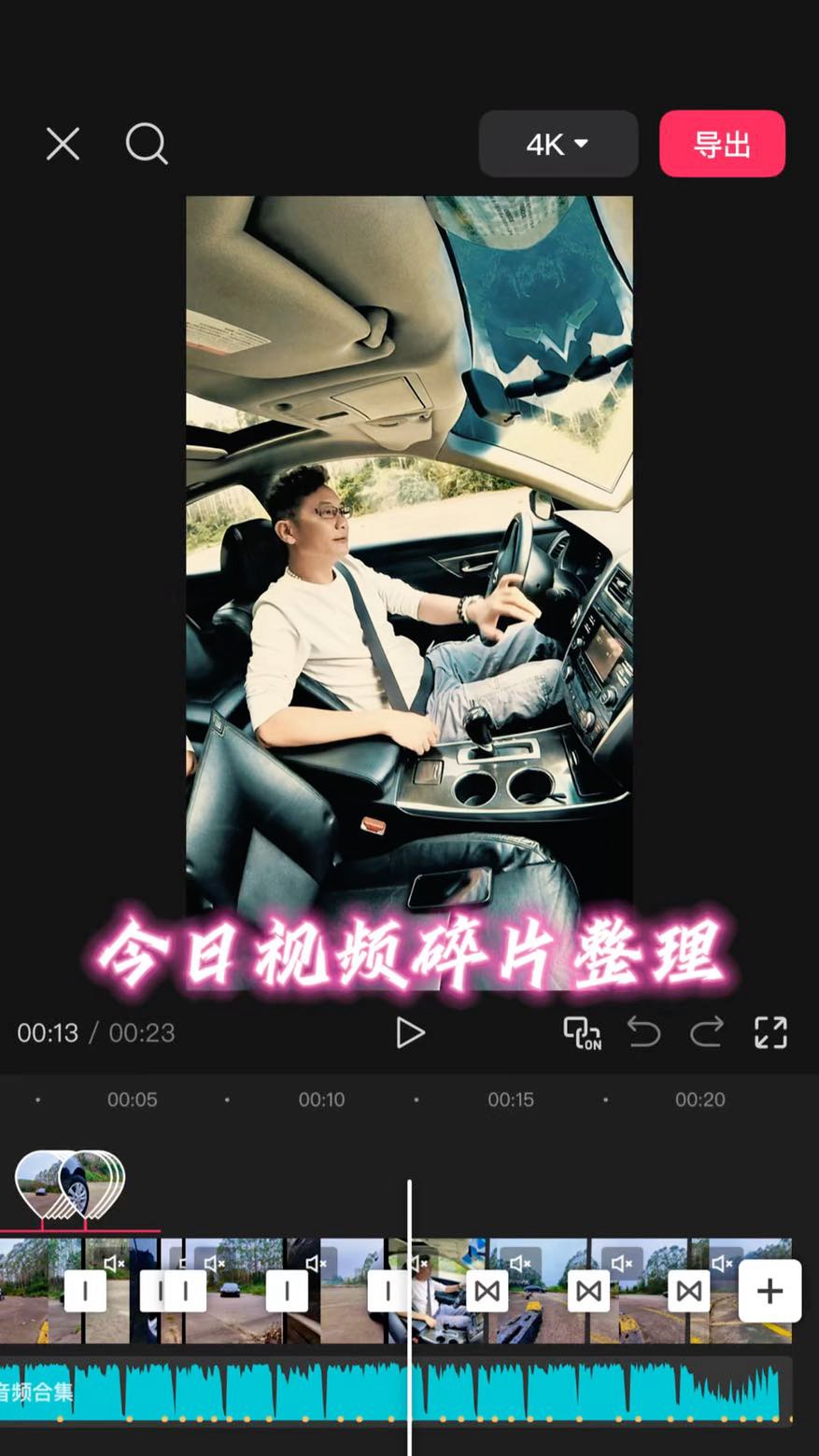Redo the reverted edit
819x1456 pixels.
[707, 1032]
